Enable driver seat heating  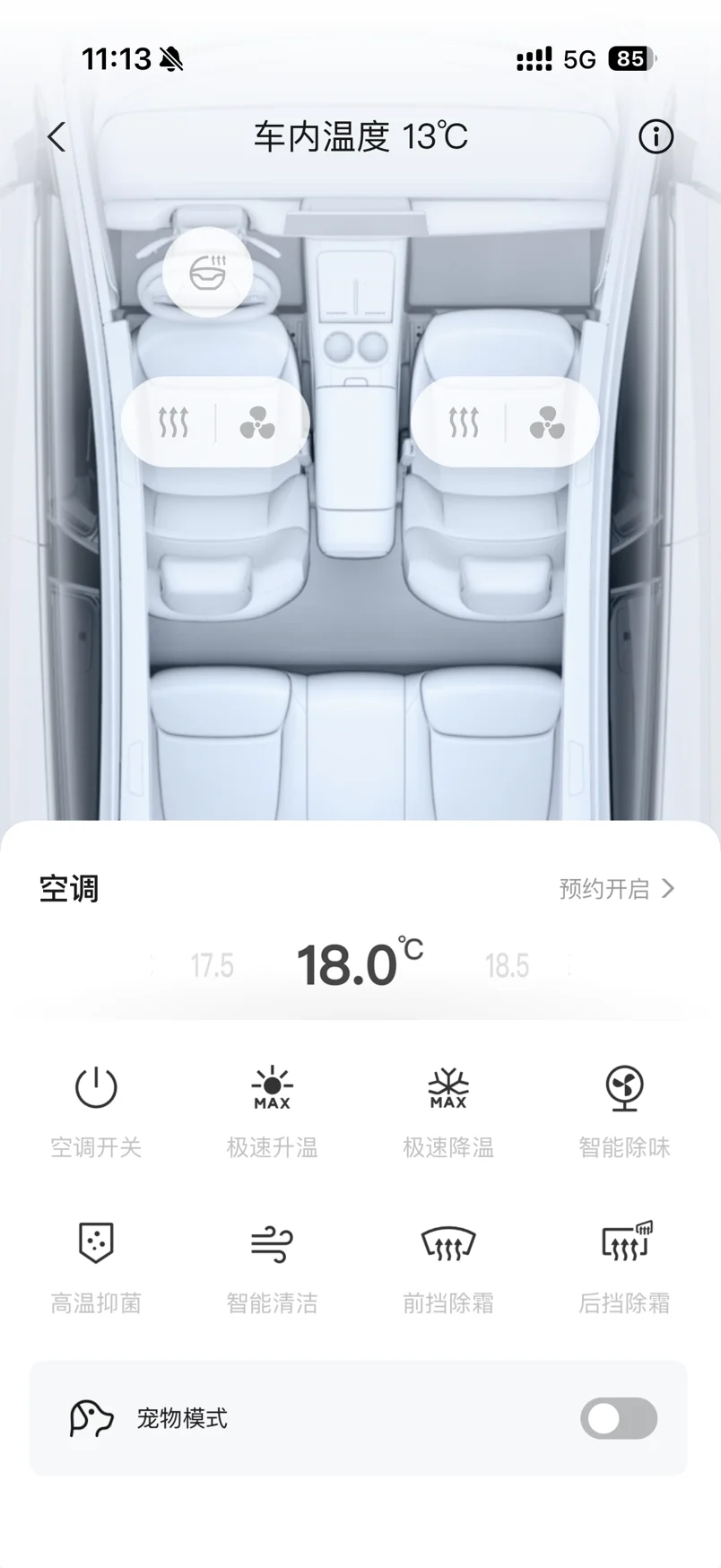[x=173, y=422]
